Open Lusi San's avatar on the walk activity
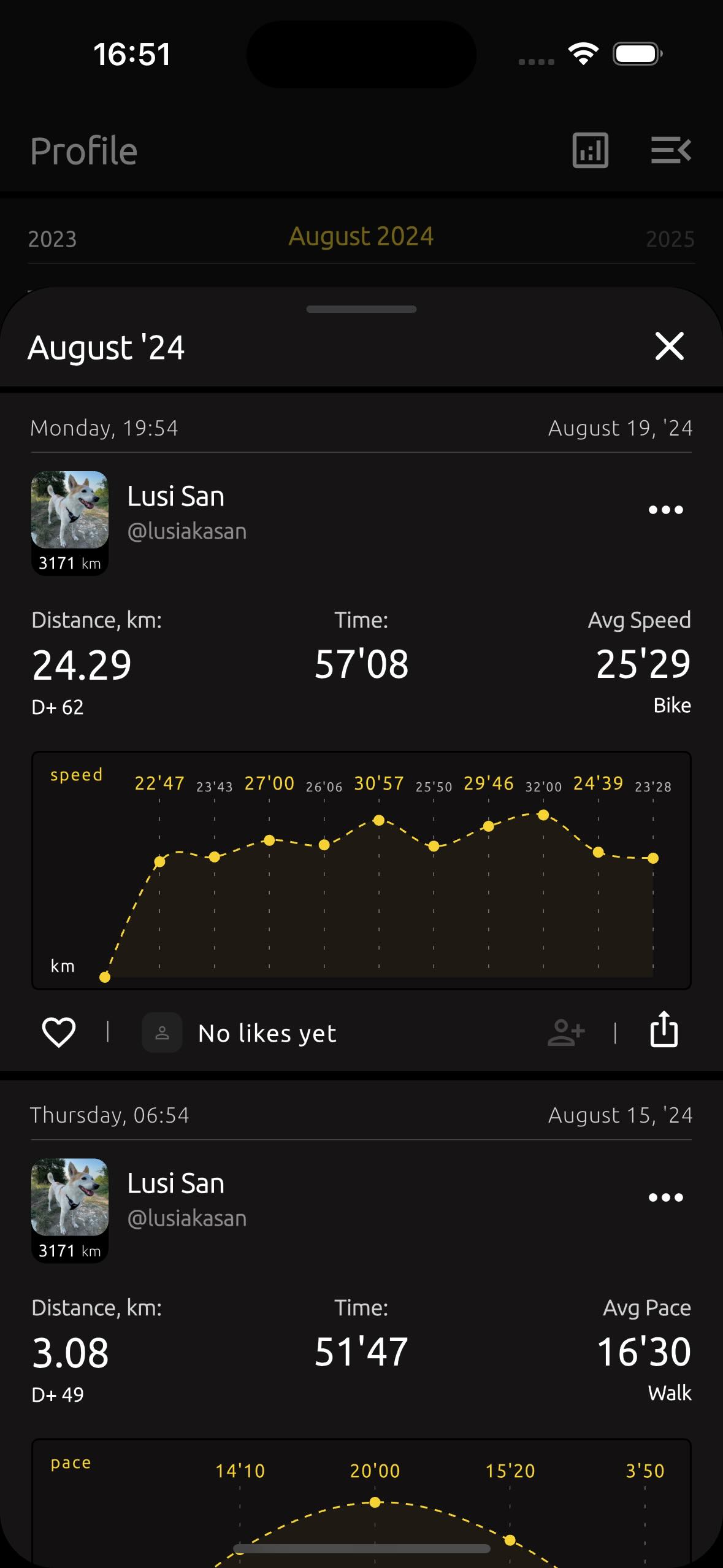The height and width of the screenshot is (1568, 723). [x=70, y=1197]
